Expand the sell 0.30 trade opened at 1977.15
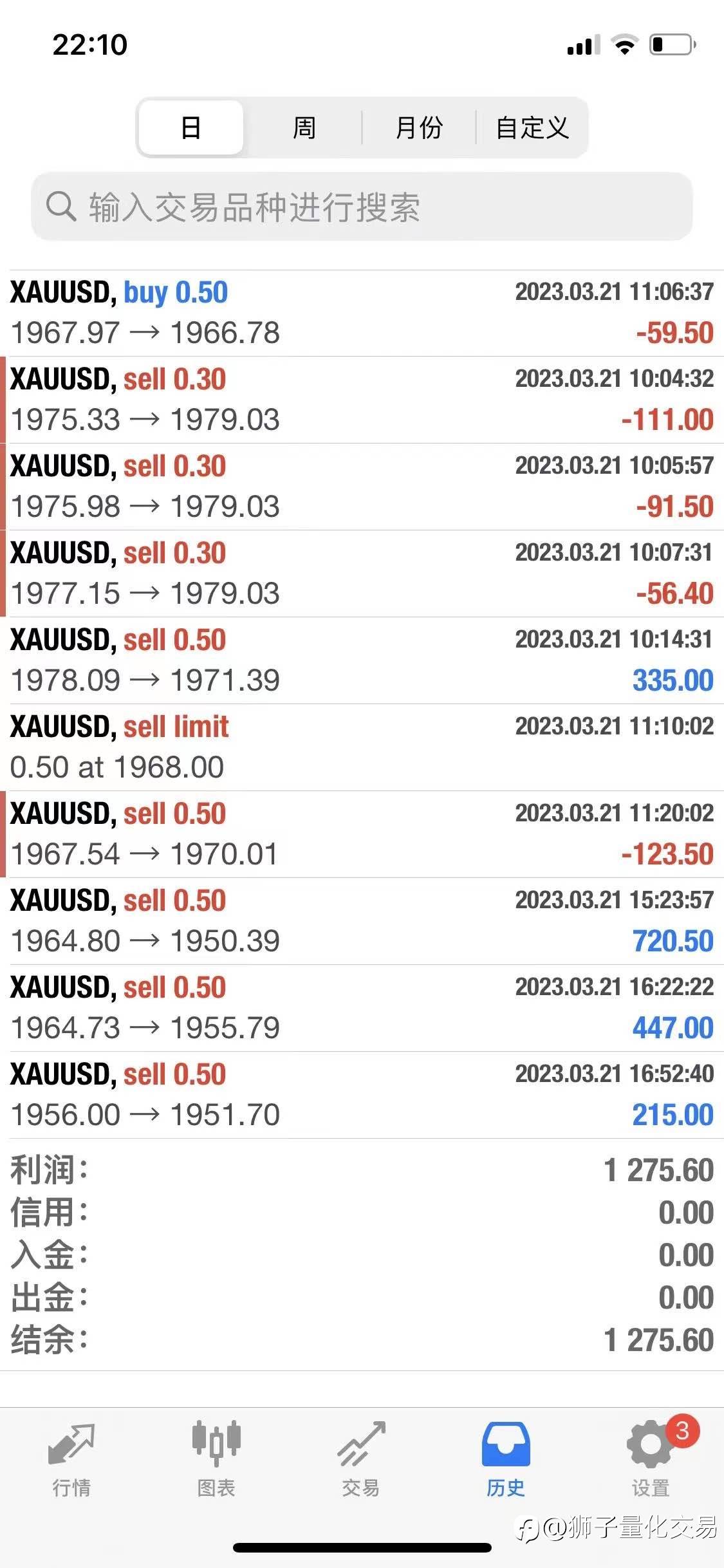This screenshot has width=724, height=1568. click(x=362, y=574)
